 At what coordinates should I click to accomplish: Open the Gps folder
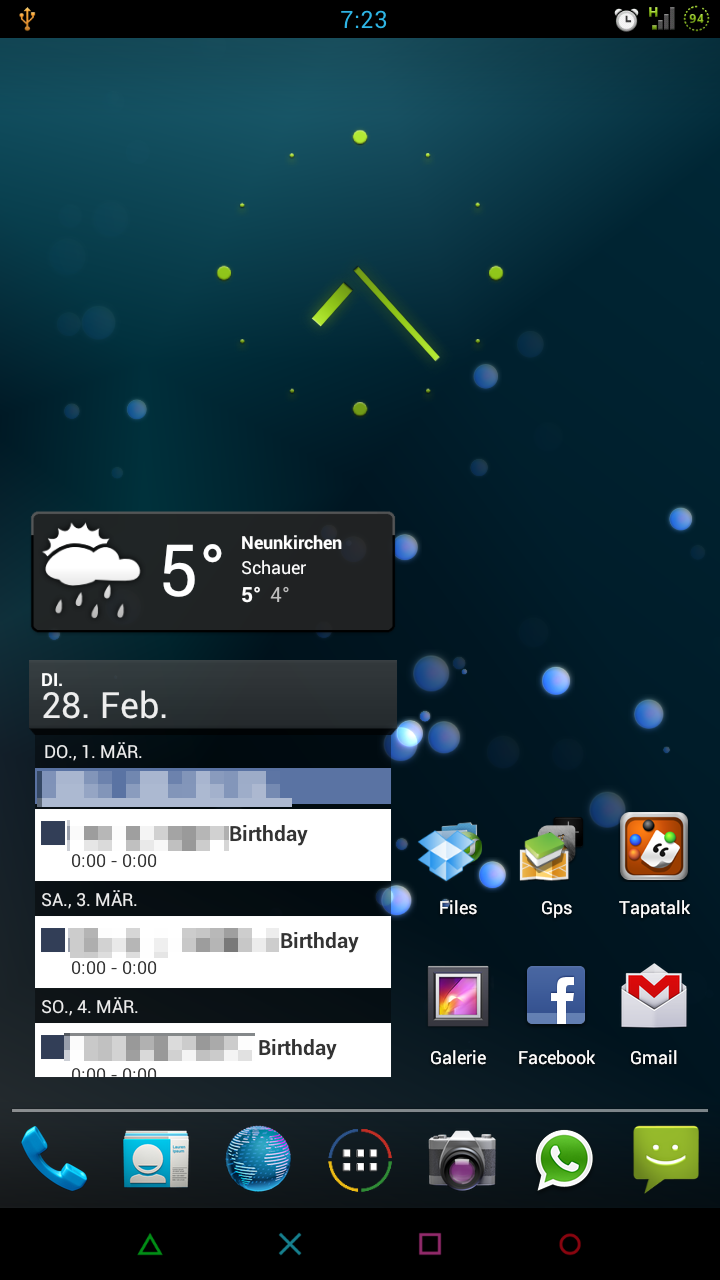tap(556, 867)
